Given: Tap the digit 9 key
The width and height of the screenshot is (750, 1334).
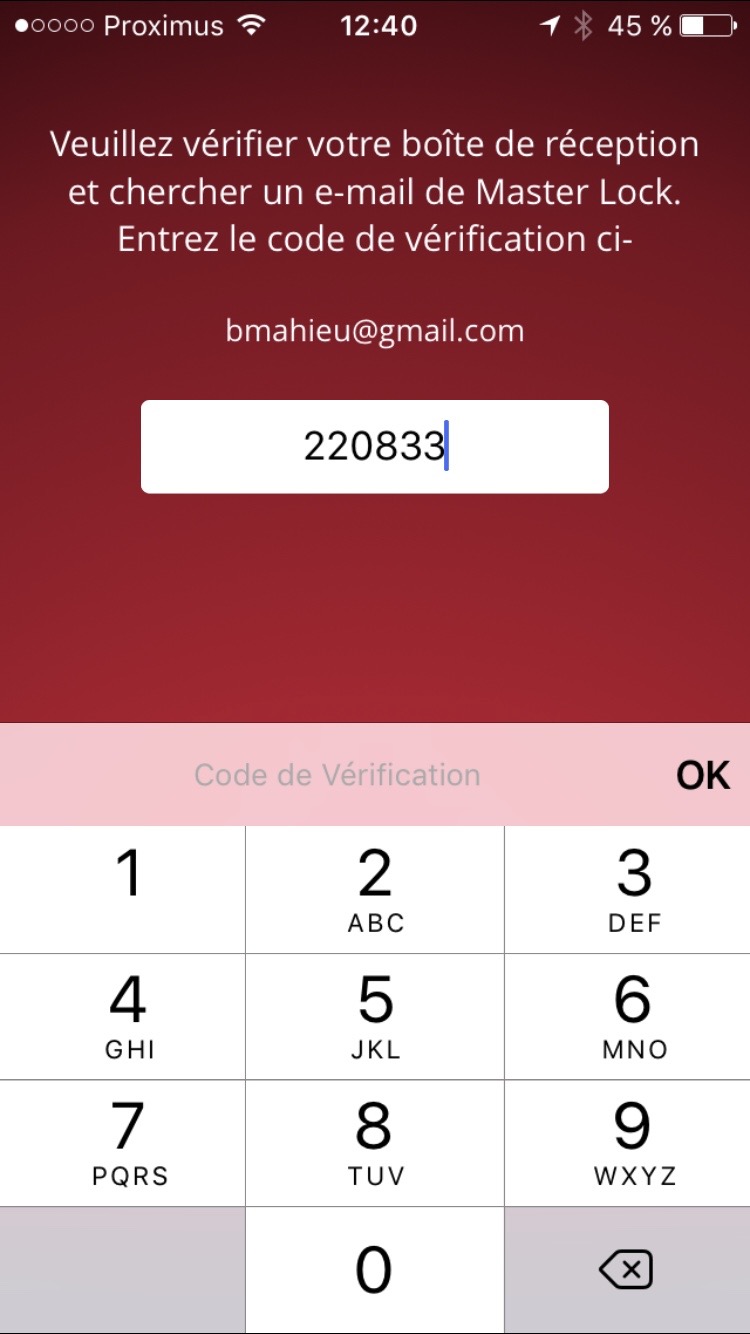Looking at the screenshot, I should pos(628,1142).
